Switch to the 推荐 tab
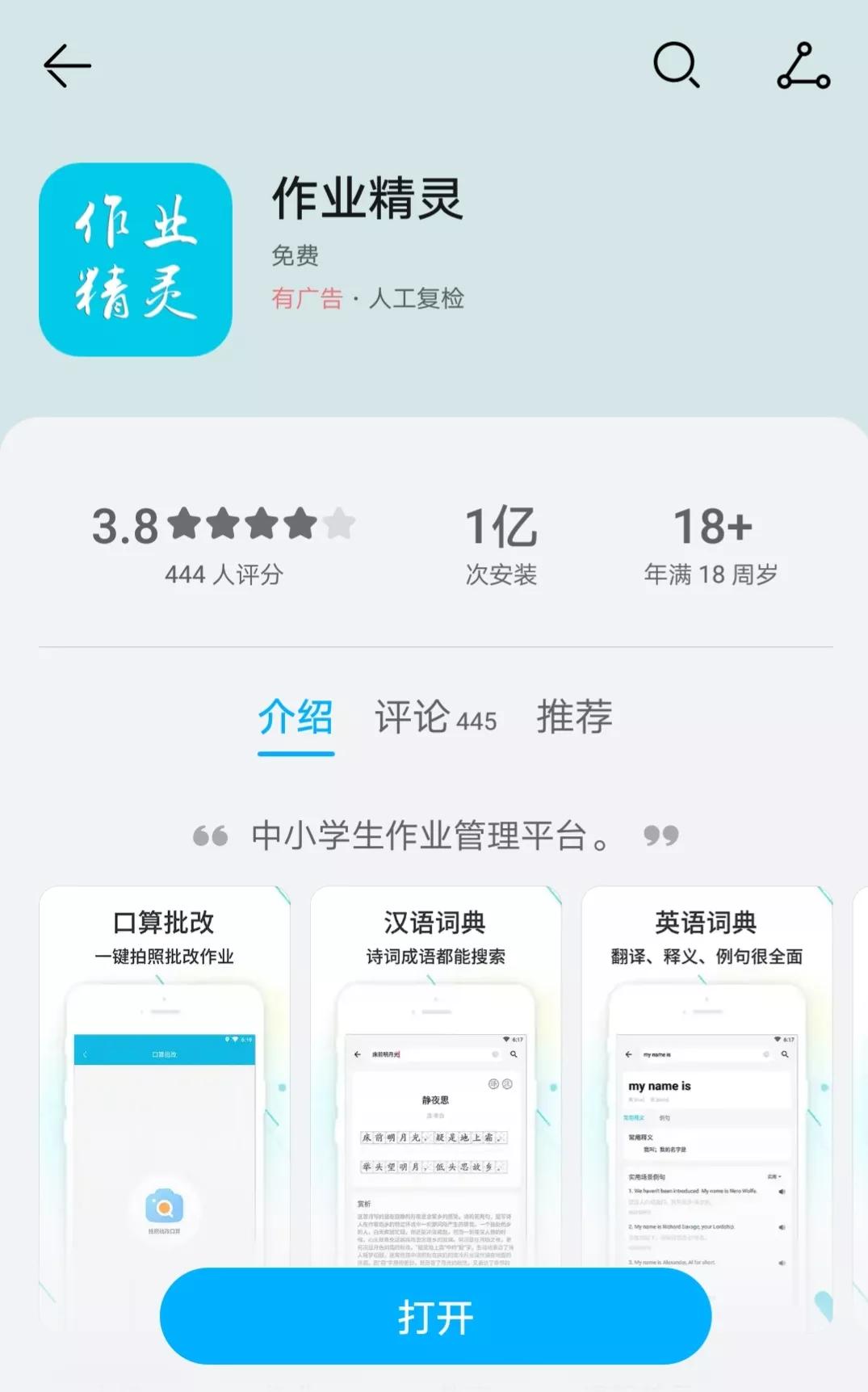Screen dimensions: 868x1392 click(574, 717)
